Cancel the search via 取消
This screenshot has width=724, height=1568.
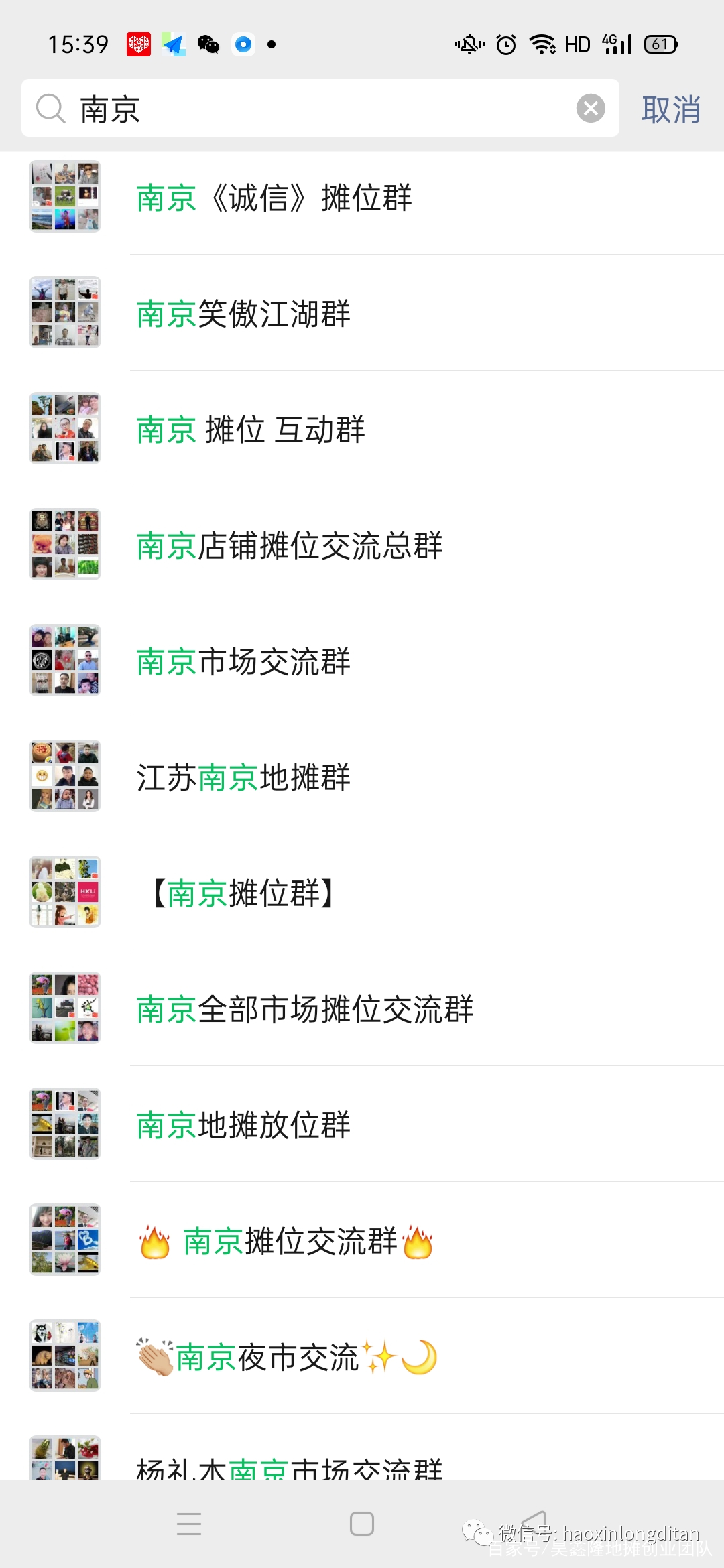[670, 109]
